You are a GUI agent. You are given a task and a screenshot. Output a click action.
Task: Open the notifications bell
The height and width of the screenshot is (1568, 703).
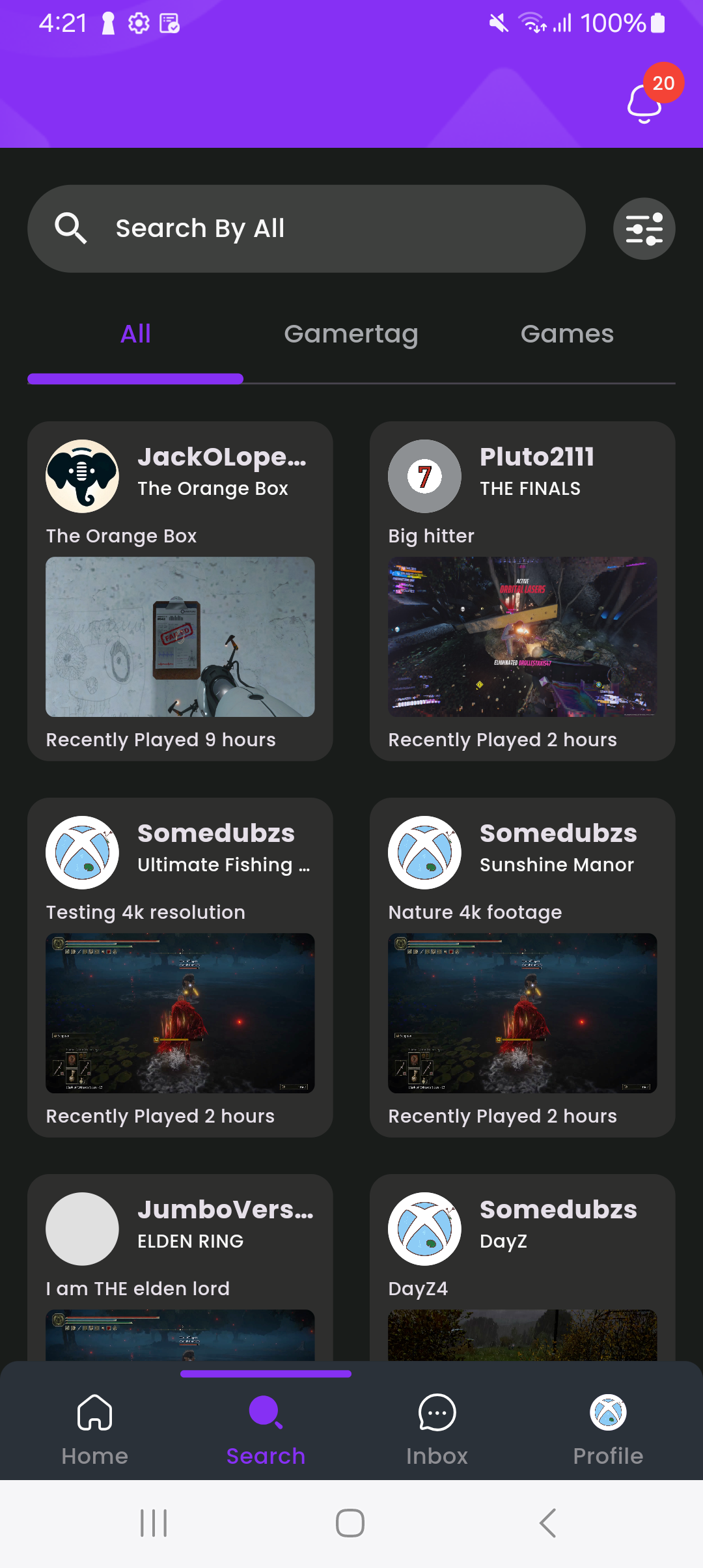(645, 103)
